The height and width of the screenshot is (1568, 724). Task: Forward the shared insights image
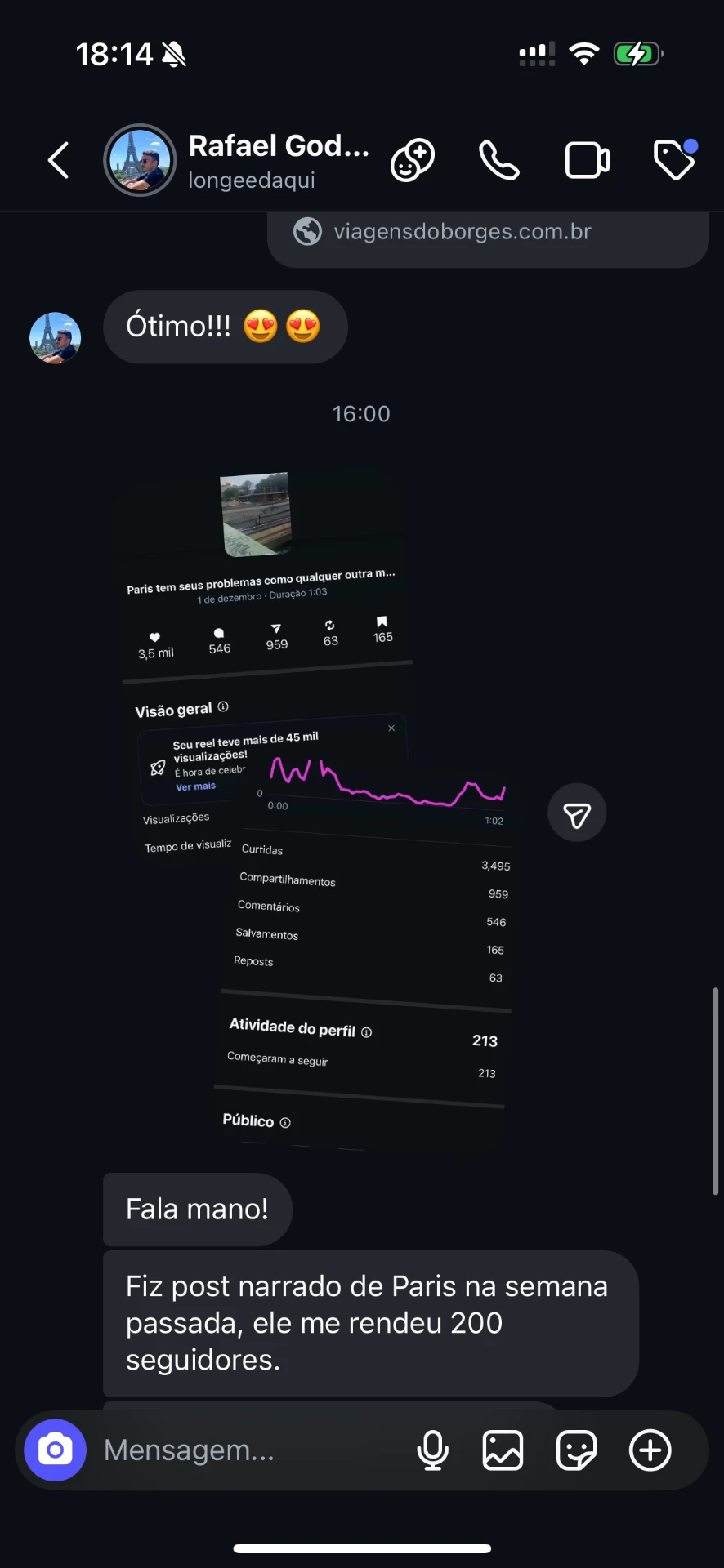(x=577, y=813)
